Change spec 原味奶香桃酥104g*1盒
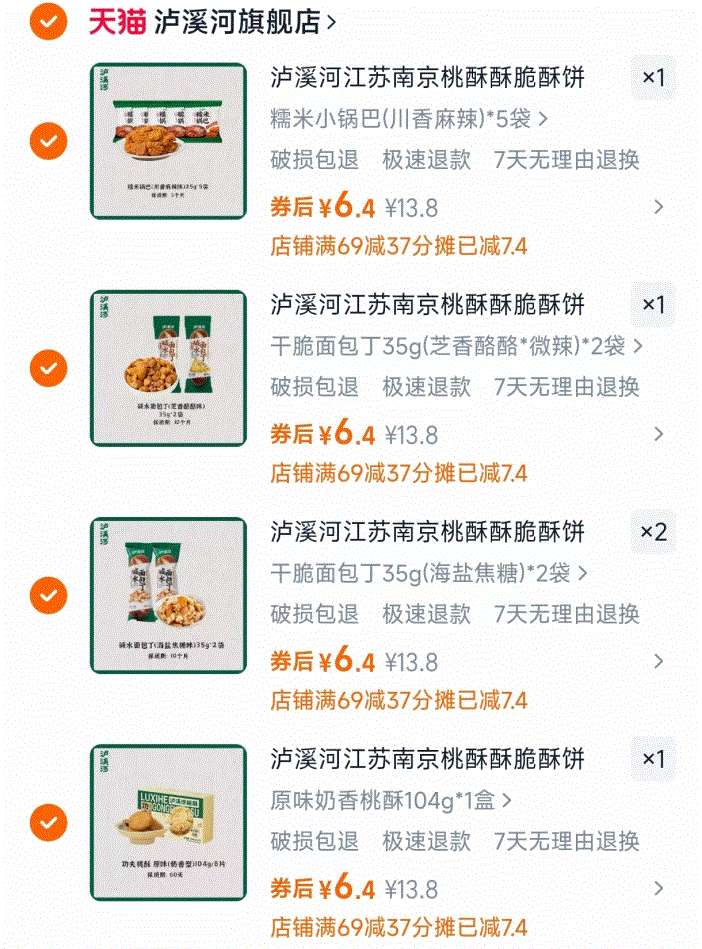Screen dimensions: 702x949 tap(390, 801)
